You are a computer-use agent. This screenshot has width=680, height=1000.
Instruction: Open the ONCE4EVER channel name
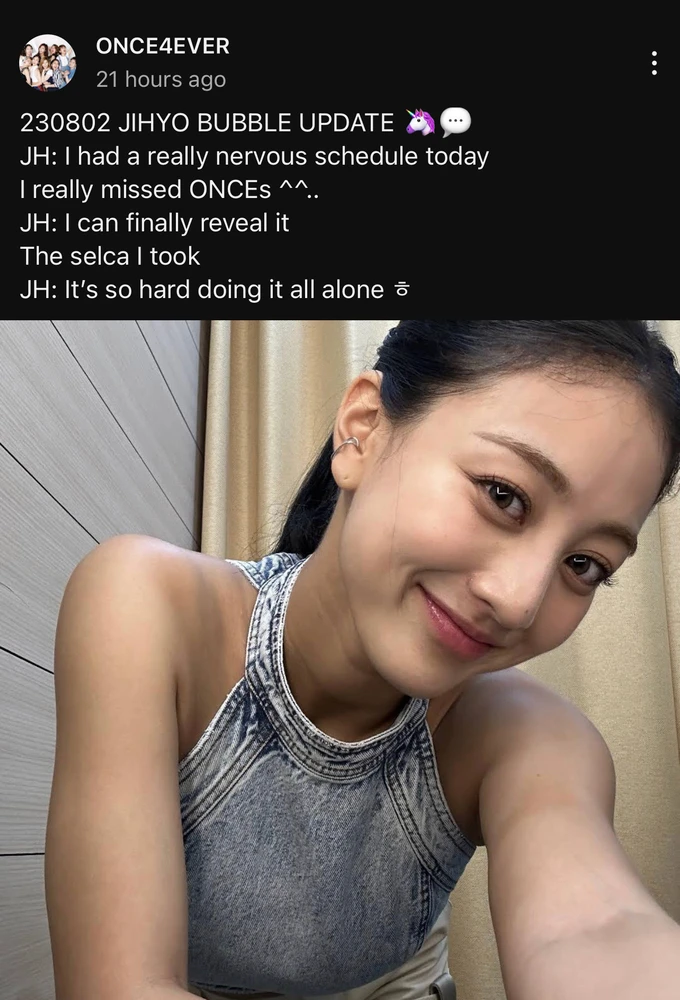point(162,46)
